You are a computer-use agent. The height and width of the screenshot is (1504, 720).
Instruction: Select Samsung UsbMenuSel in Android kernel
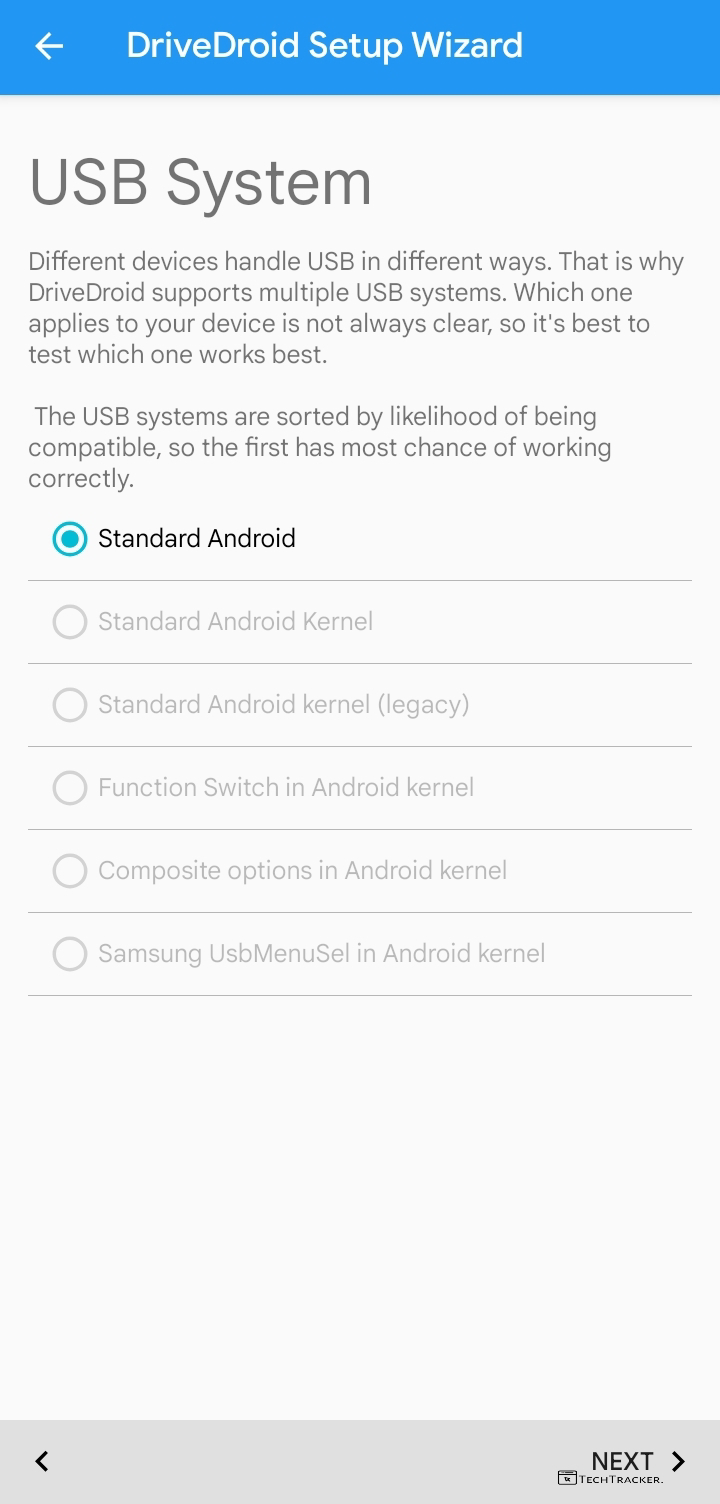pyautogui.click(x=70, y=954)
